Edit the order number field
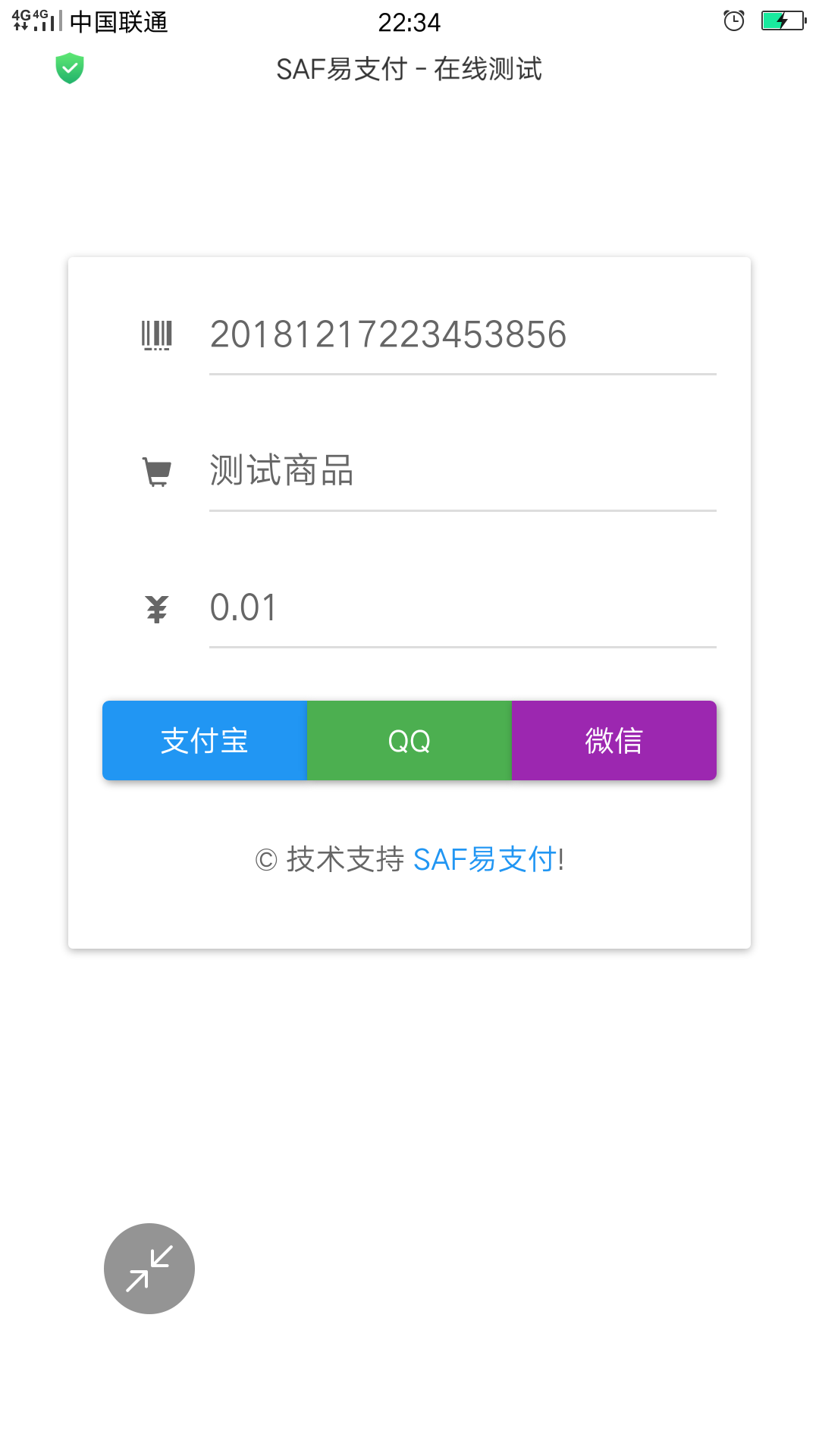819x1456 pixels. click(463, 335)
